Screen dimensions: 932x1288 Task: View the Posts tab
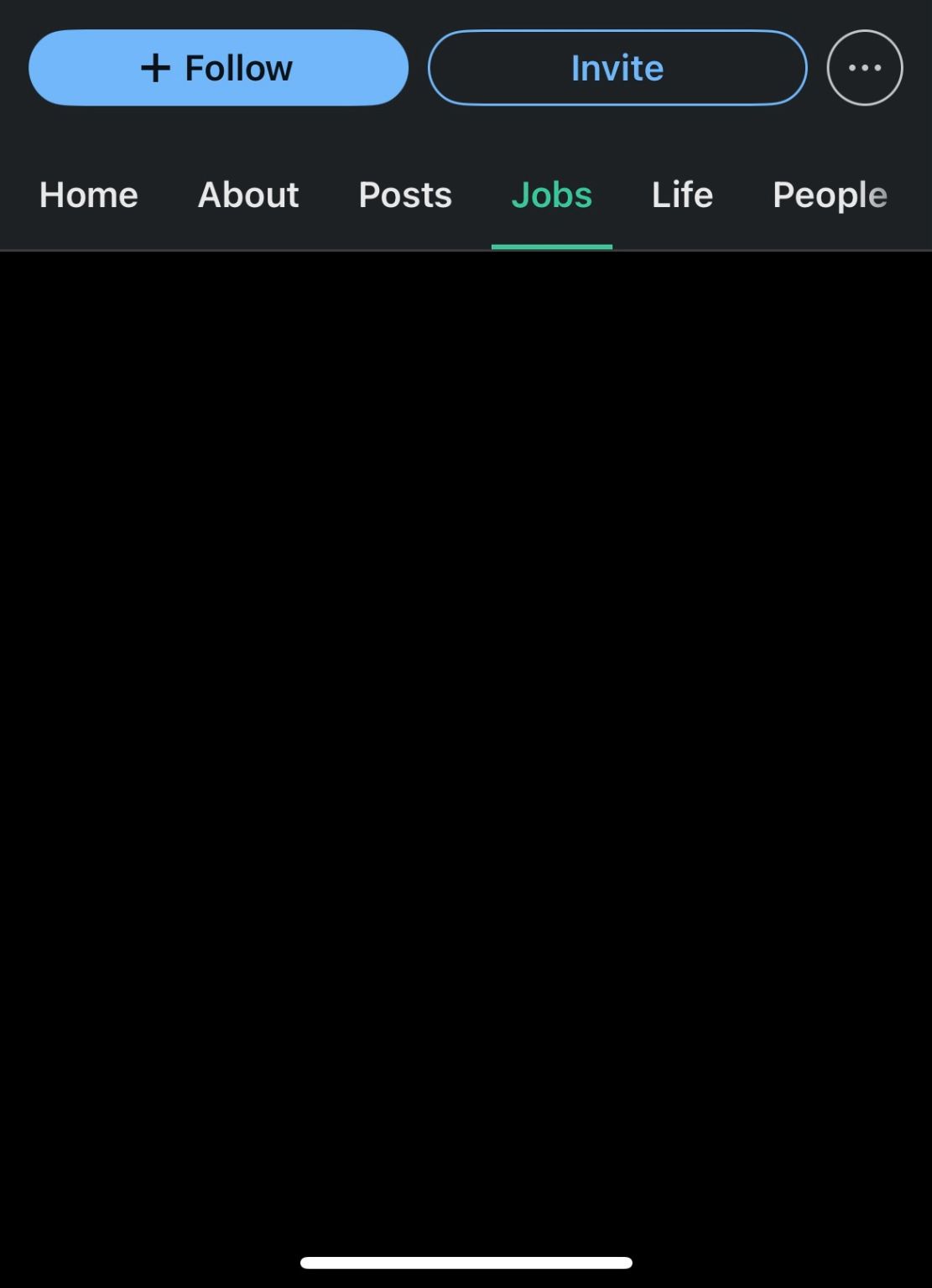405,195
